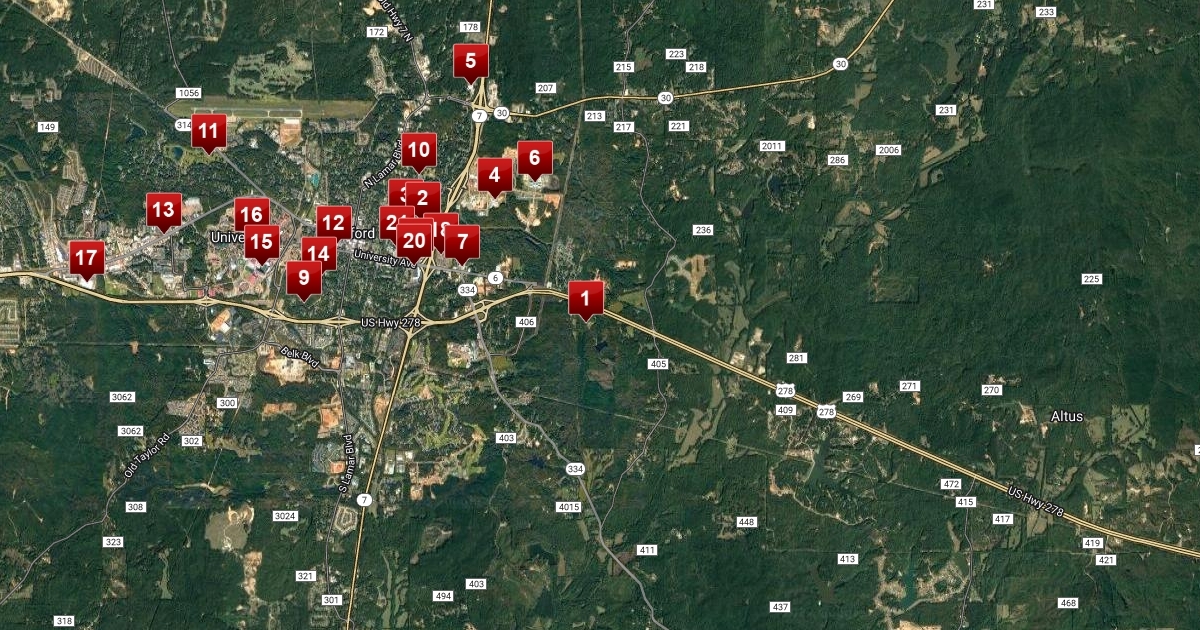Open marker number 12
Viewport: 1200px width, 630px height.
click(334, 223)
